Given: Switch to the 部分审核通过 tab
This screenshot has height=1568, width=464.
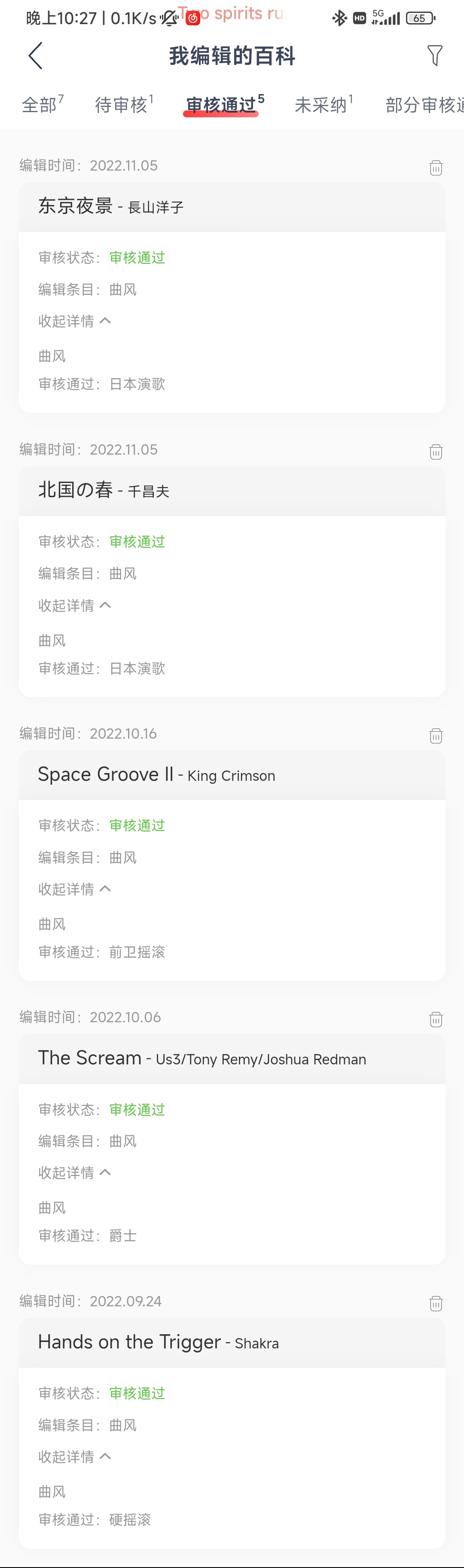Looking at the screenshot, I should [x=424, y=105].
